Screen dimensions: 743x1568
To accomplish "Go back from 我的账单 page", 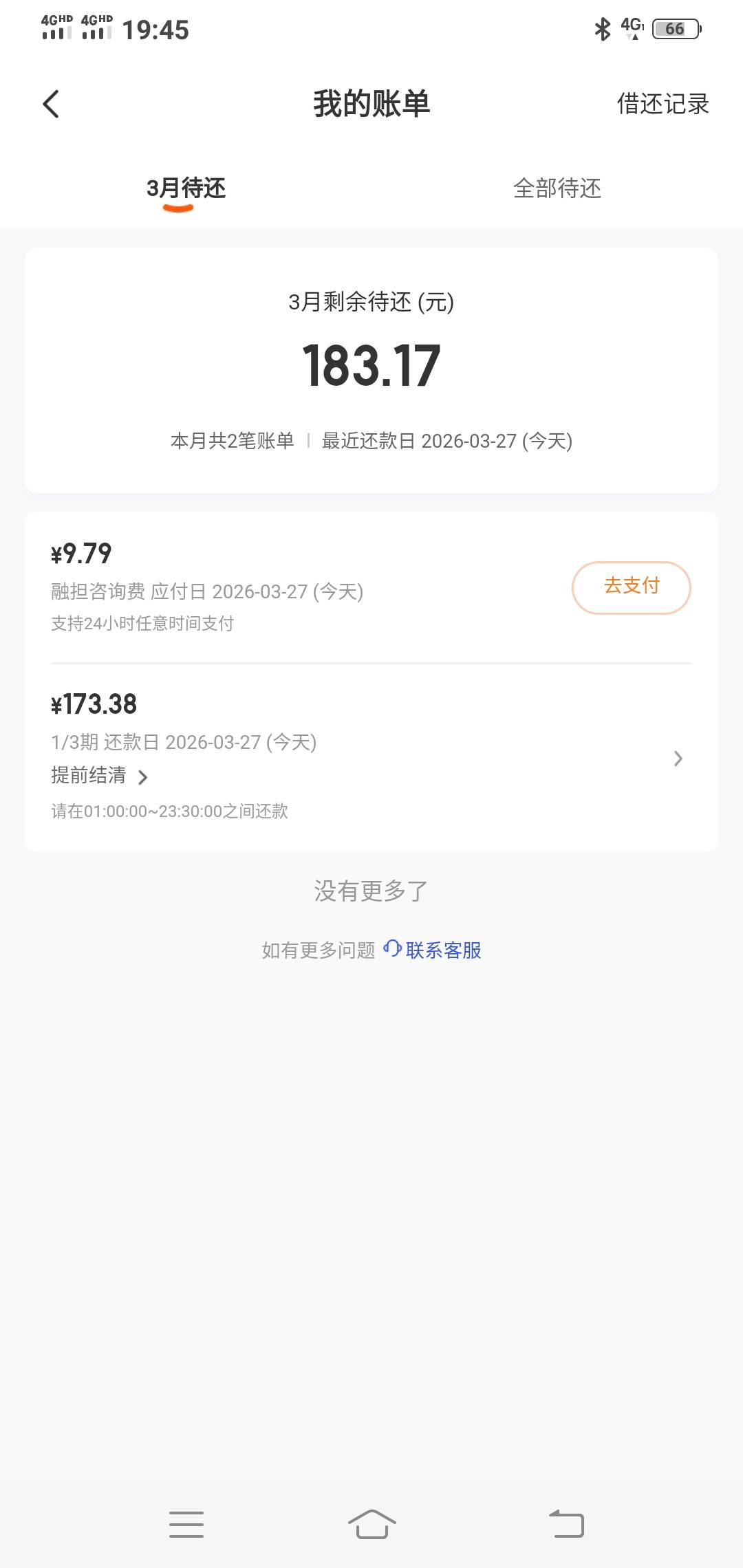I will click(51, 105).
